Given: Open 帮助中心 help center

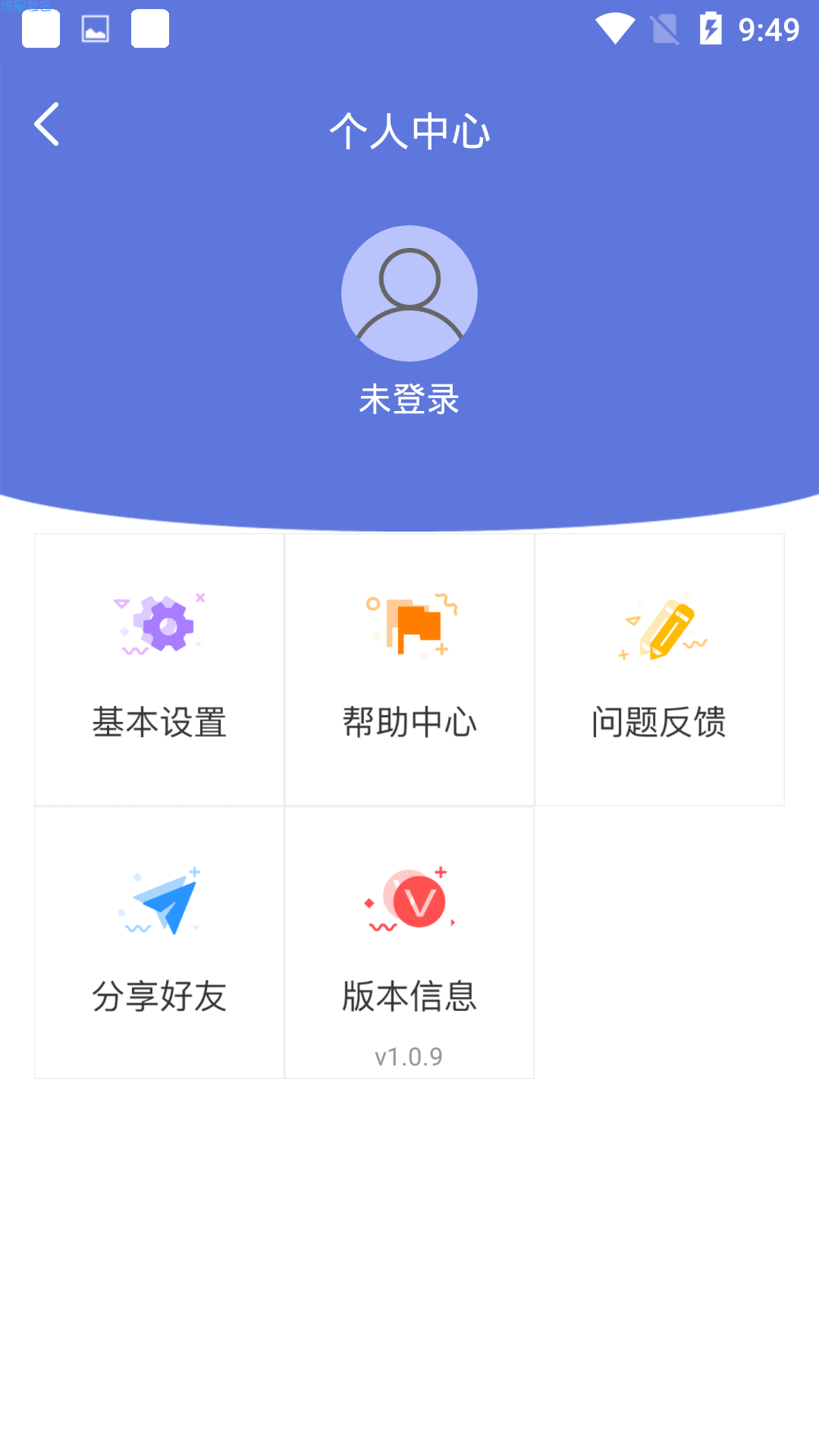Looking at the screenshot, I should click(409, 670).
